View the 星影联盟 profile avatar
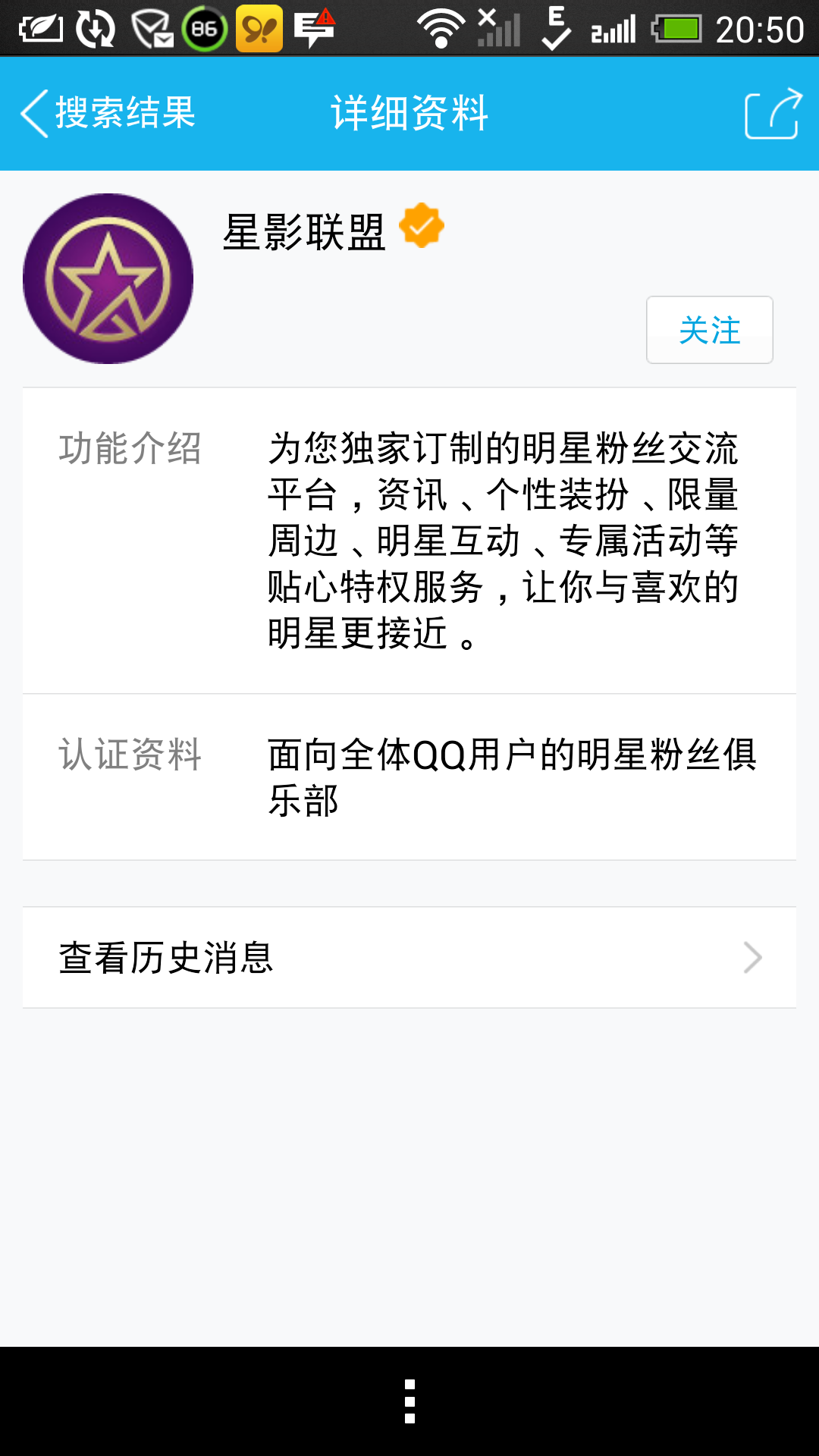The height and width of the screenshot is (1456, 819). [108, 278]
